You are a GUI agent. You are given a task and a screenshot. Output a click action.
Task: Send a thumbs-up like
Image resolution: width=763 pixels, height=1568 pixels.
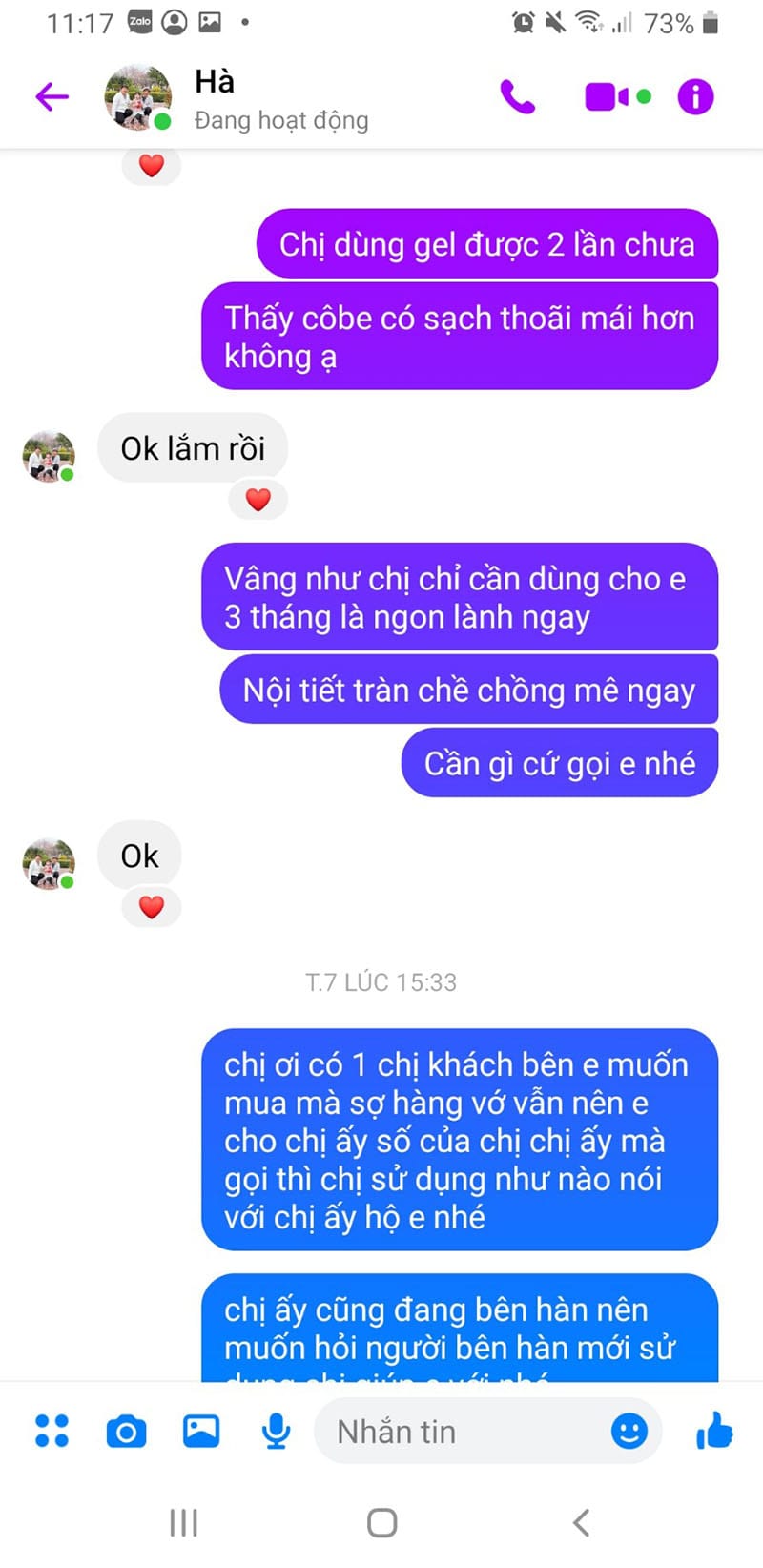(x=714, y=1431)
